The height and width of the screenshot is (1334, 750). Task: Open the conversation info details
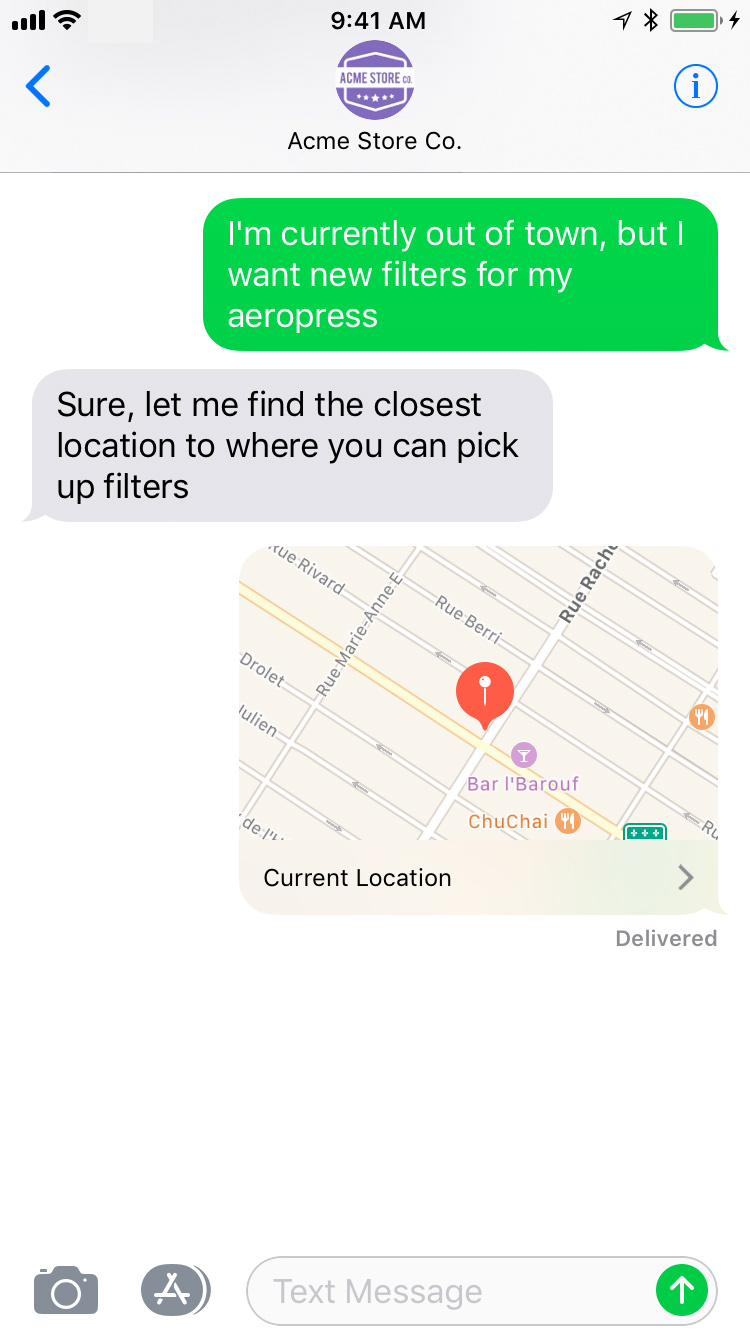click(695, 87)
